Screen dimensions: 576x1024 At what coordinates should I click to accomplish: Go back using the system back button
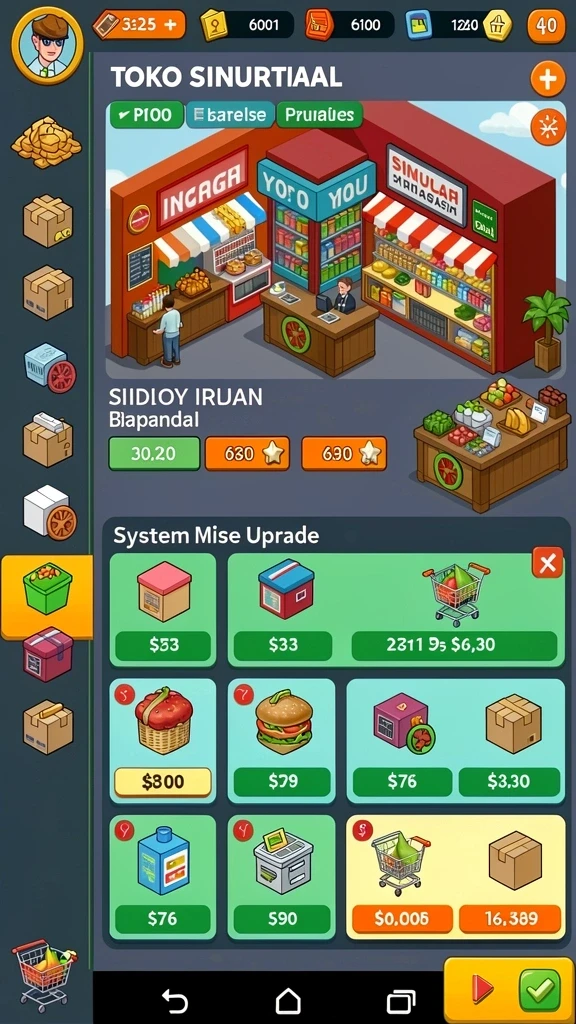(174, 1000)
